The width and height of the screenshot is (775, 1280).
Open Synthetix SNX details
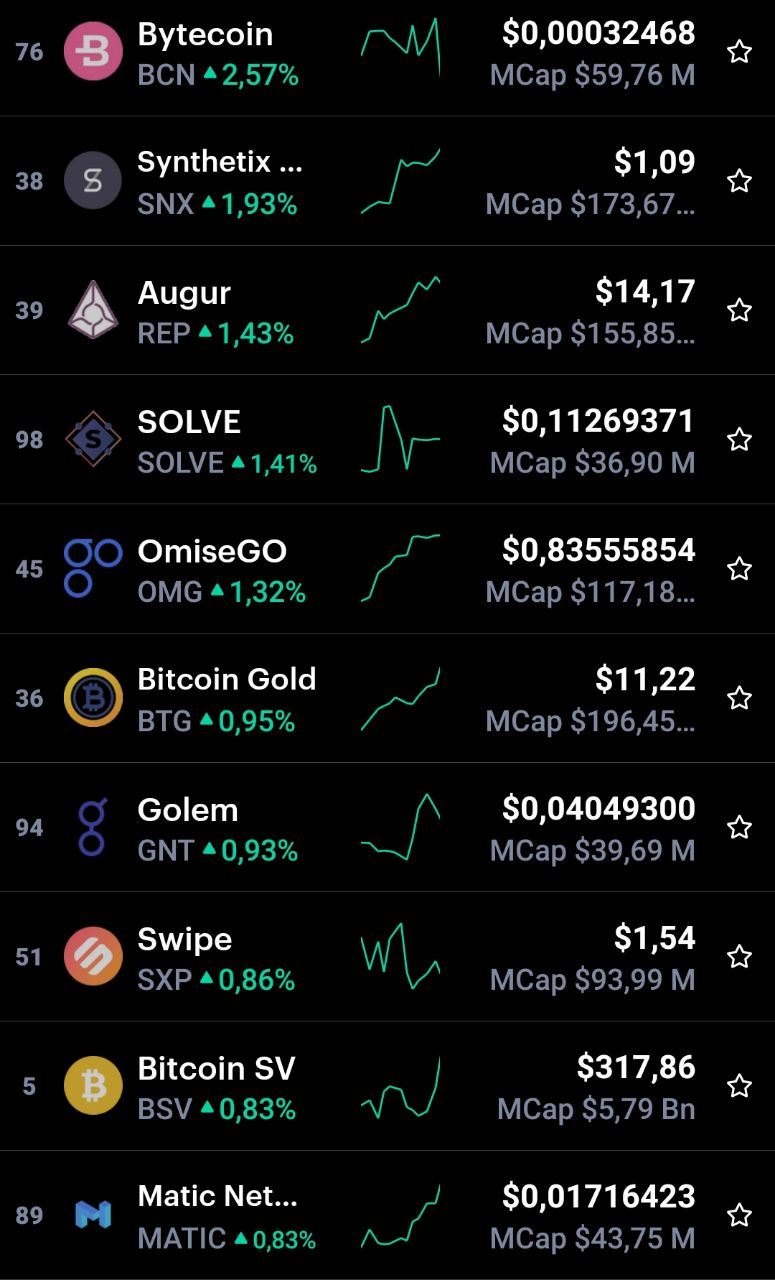[x=387, y=181]
